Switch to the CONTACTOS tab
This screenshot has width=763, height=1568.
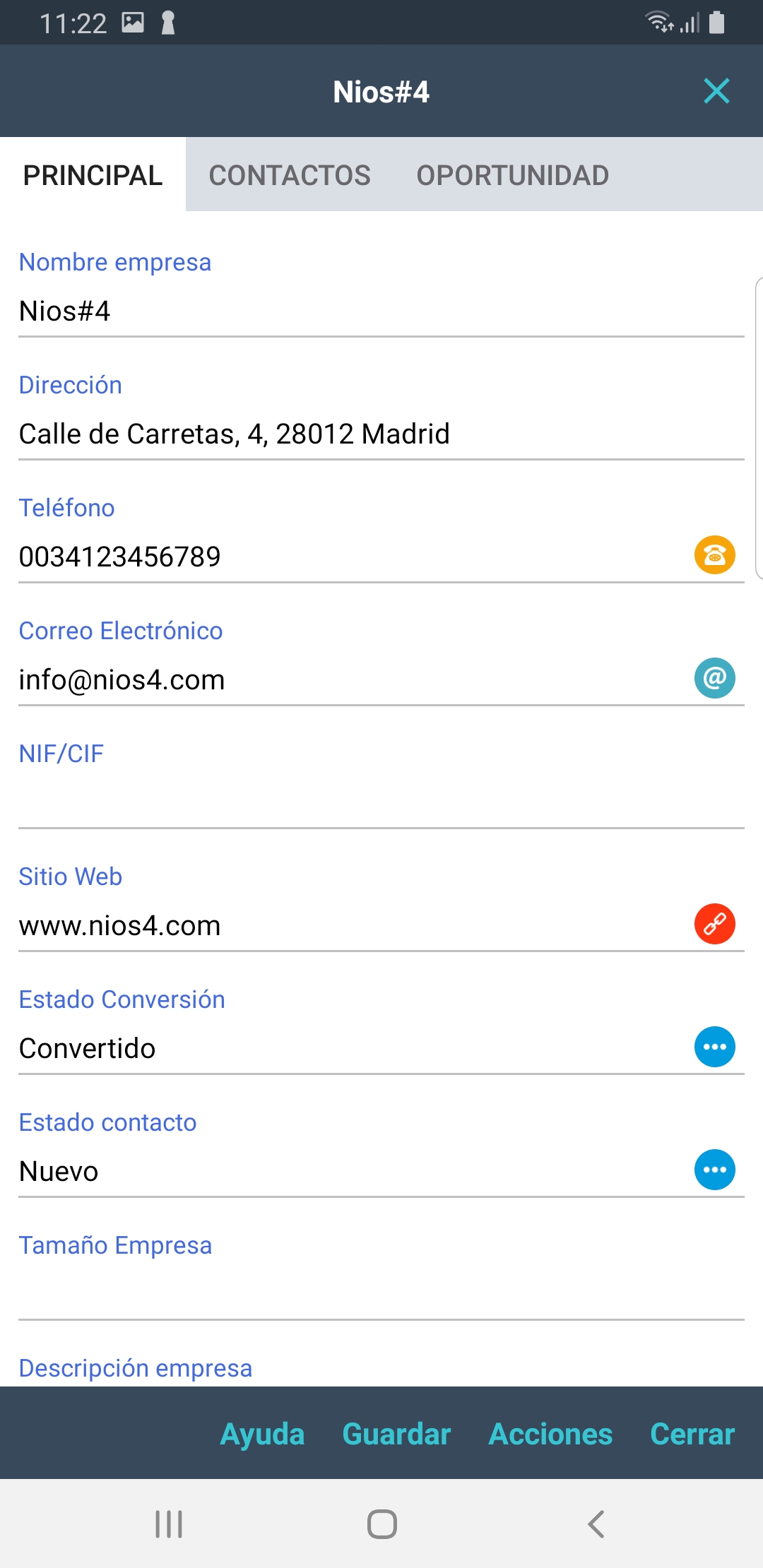coord(290,175)
